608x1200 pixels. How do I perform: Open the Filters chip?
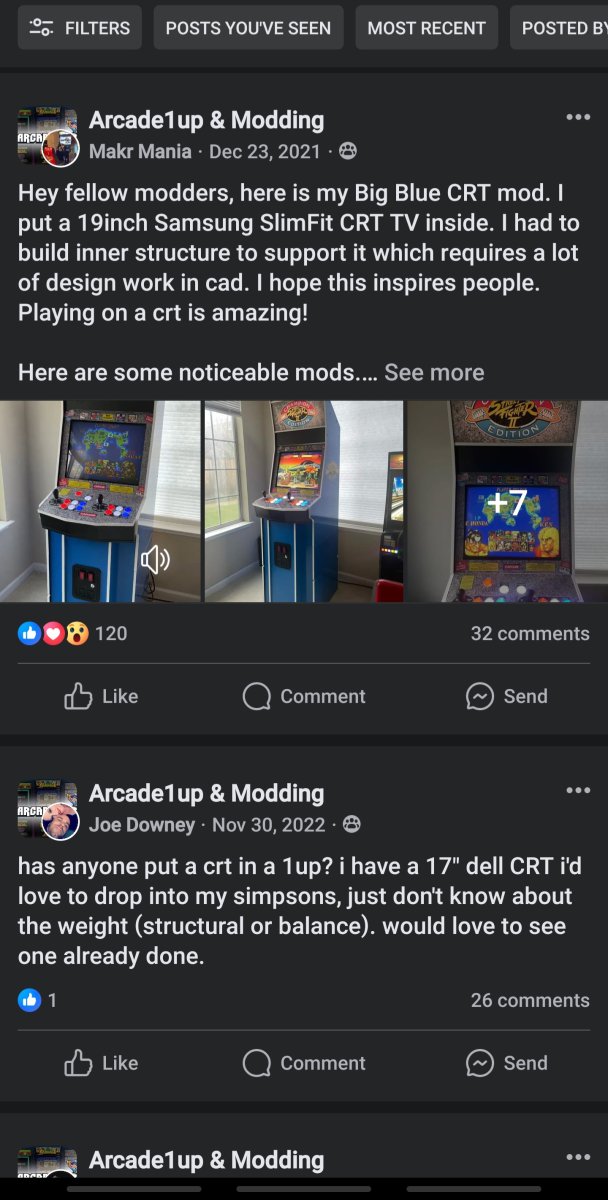click(80, 28)
